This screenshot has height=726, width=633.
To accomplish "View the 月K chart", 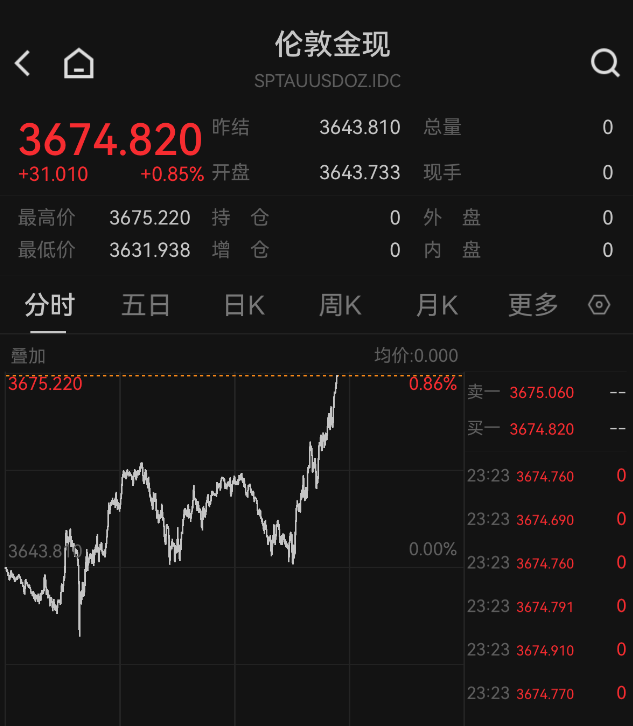I will [437, 305].
